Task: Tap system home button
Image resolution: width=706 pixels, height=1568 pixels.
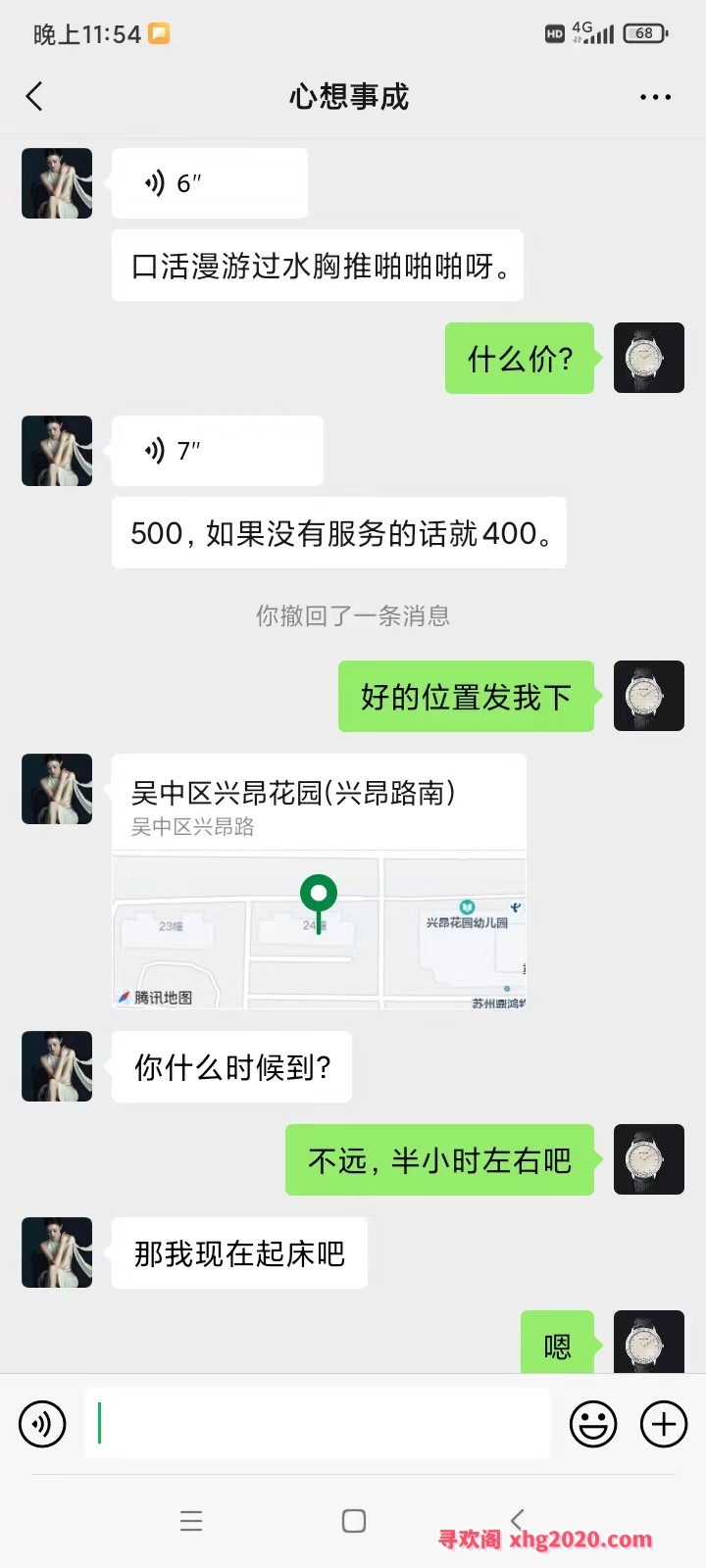Action: click(x=354, y=1520)
